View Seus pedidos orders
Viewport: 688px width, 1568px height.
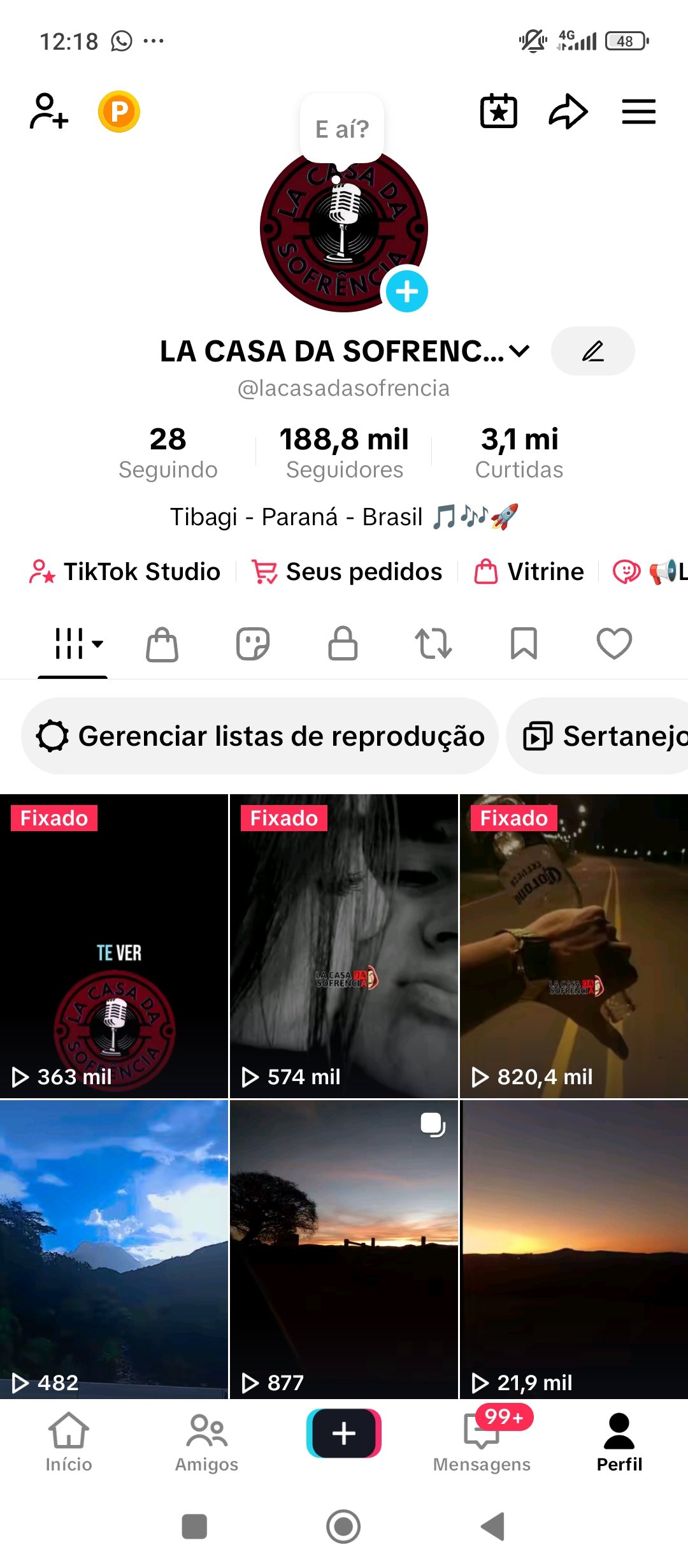coord(347,572)
